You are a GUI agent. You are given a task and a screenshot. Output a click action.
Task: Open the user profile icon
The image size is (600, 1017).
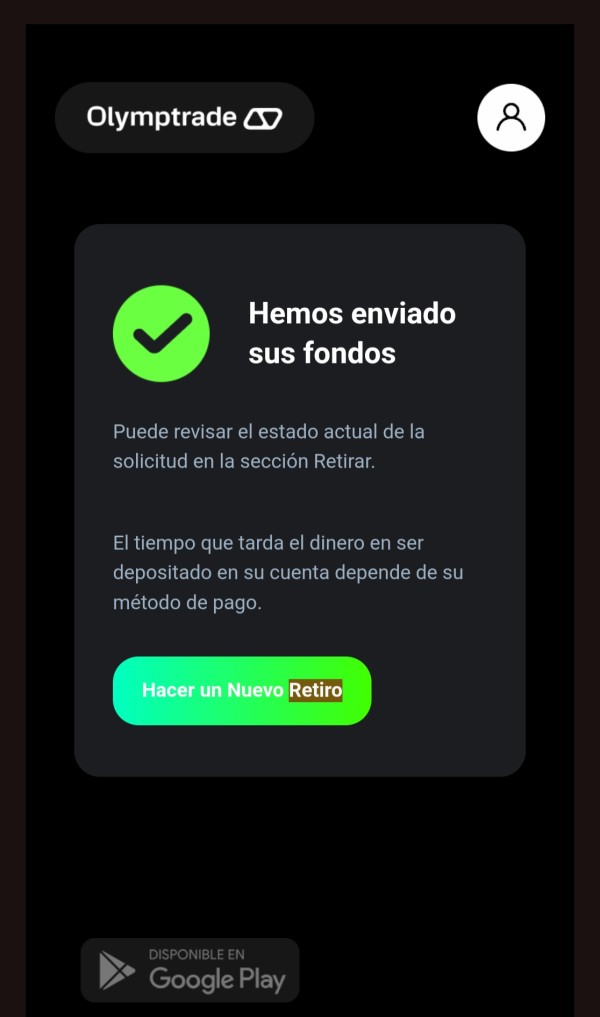coord(511,117)
